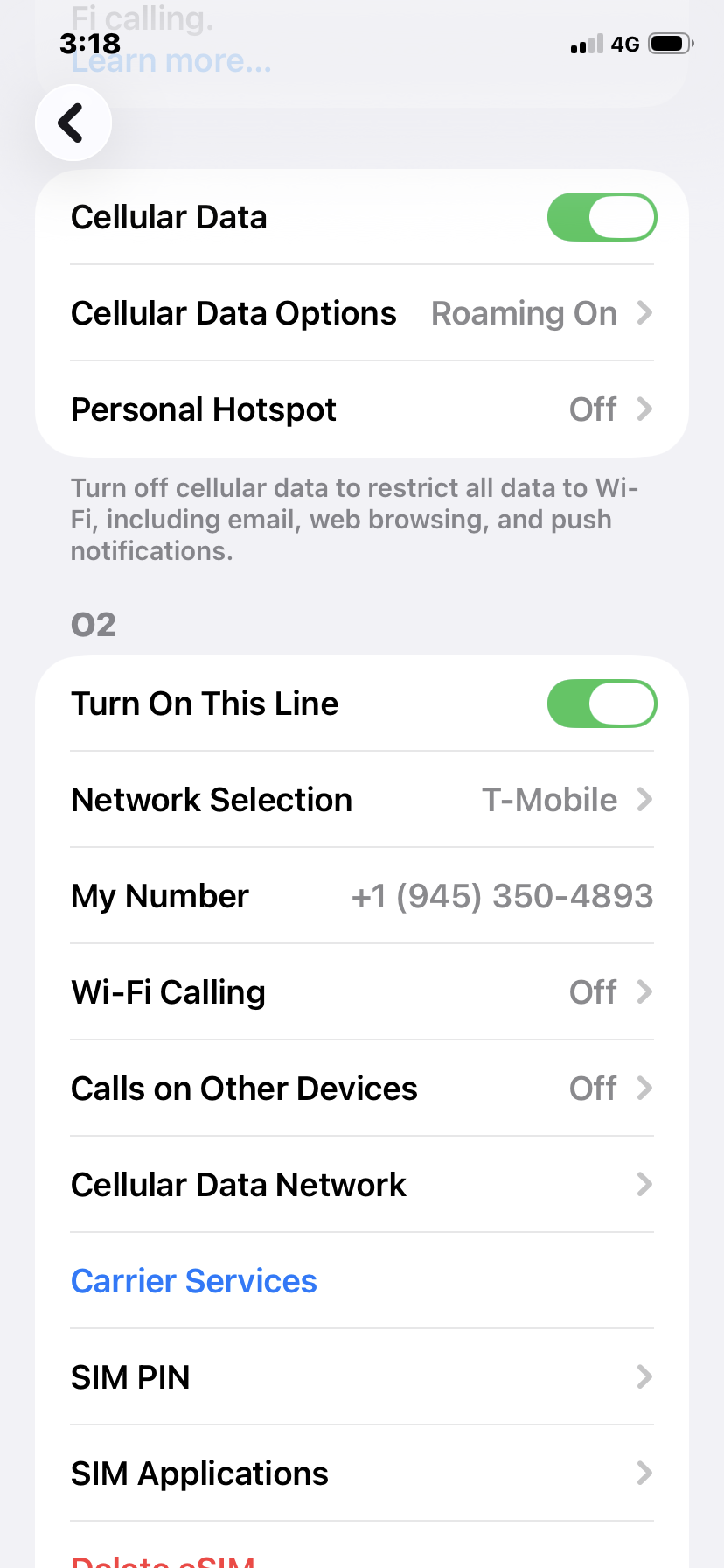Open Wi-Fi Calling settings
Image resolution: width=724 pixels, height=1568 pixels.
tap(362, 991)
